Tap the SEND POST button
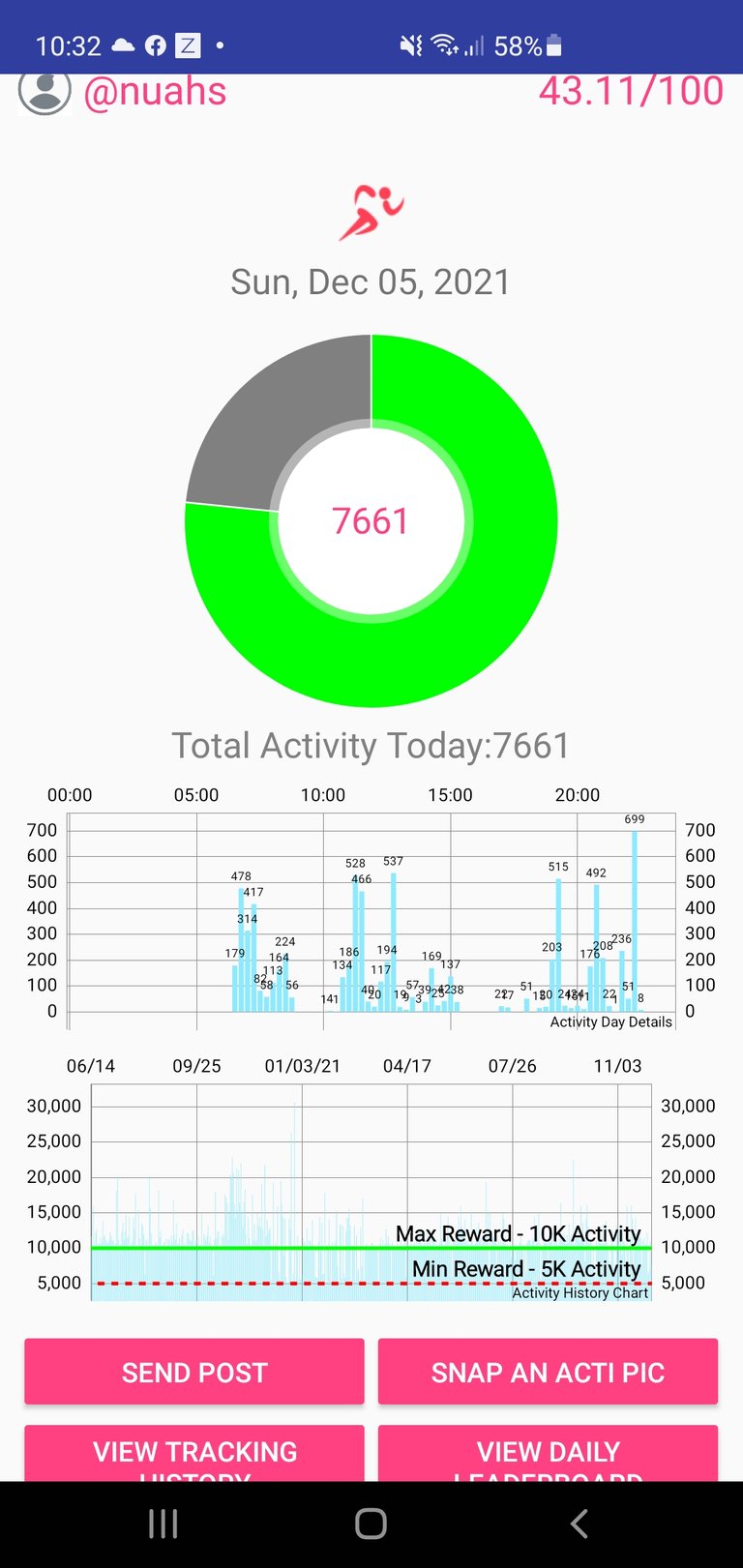This screenshot has height=1568, width=743. (x=194, y=1372)
